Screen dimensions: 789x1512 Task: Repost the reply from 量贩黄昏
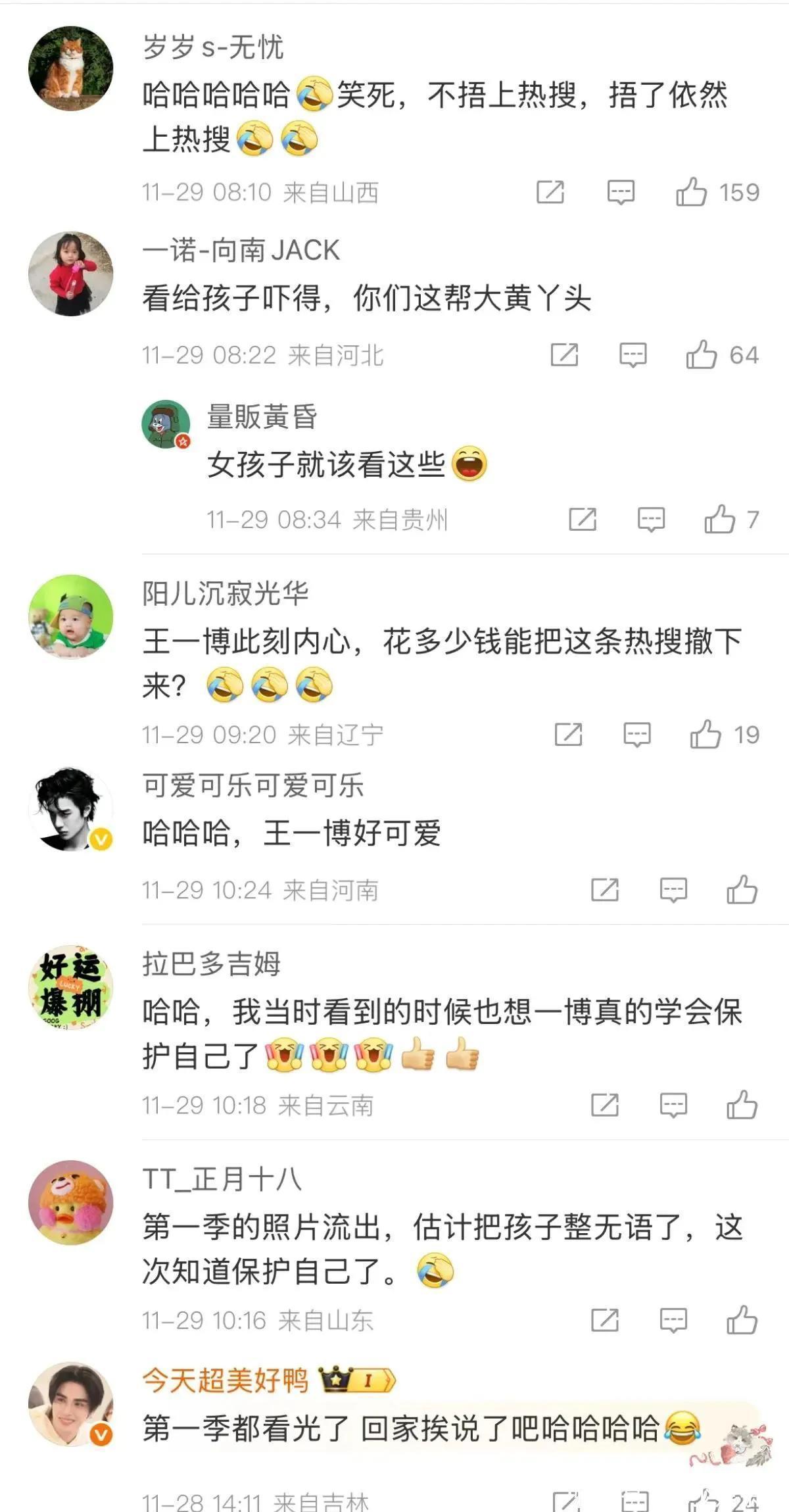(x=582, y=520)
